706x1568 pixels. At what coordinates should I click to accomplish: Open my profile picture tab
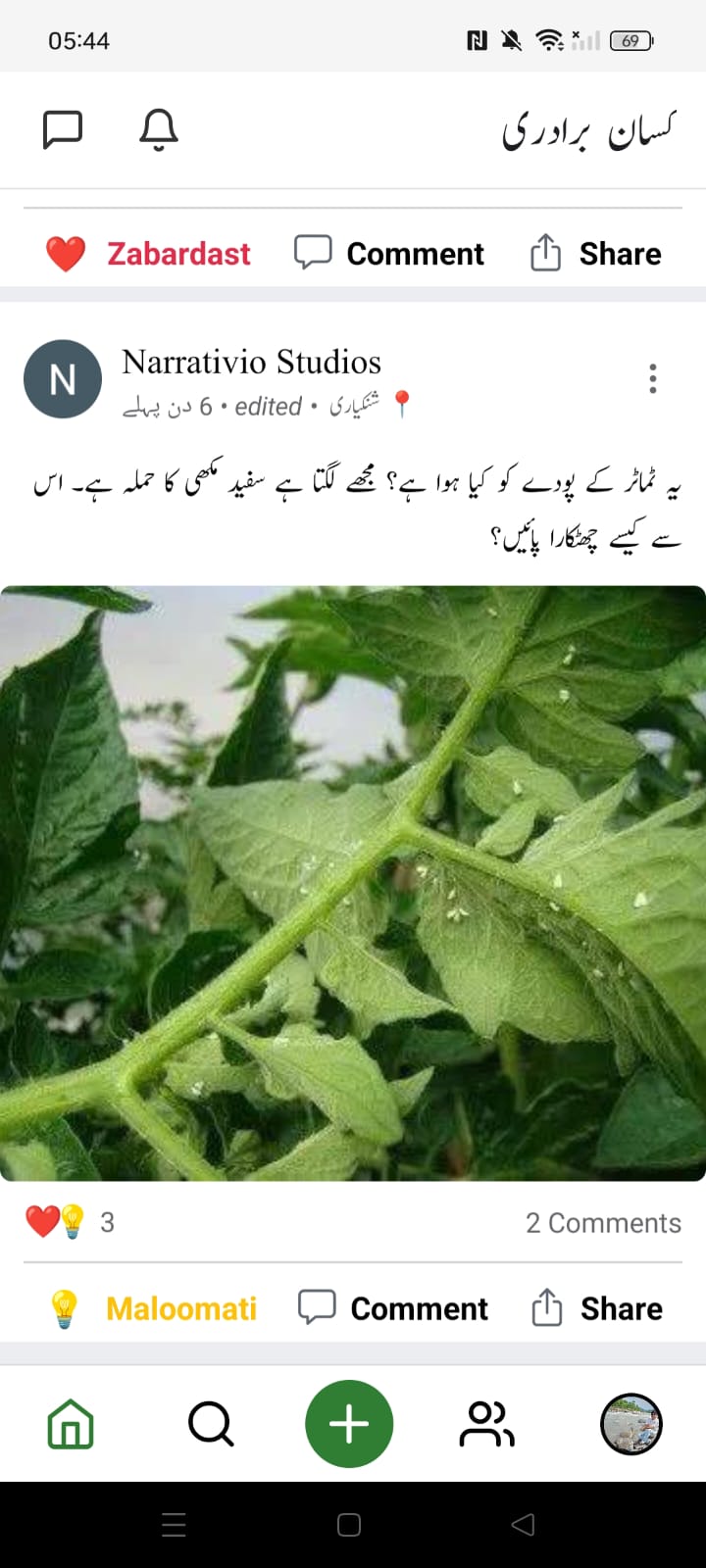click(x=631, y=1424)
